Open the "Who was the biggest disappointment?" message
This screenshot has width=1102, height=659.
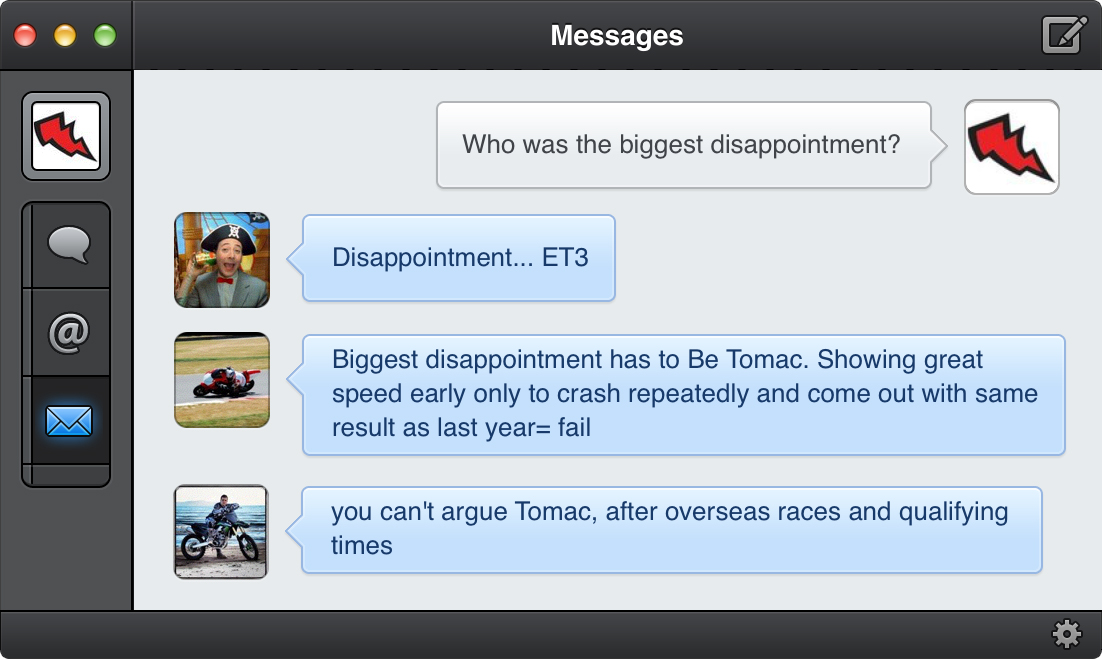(x=683, y=144)
